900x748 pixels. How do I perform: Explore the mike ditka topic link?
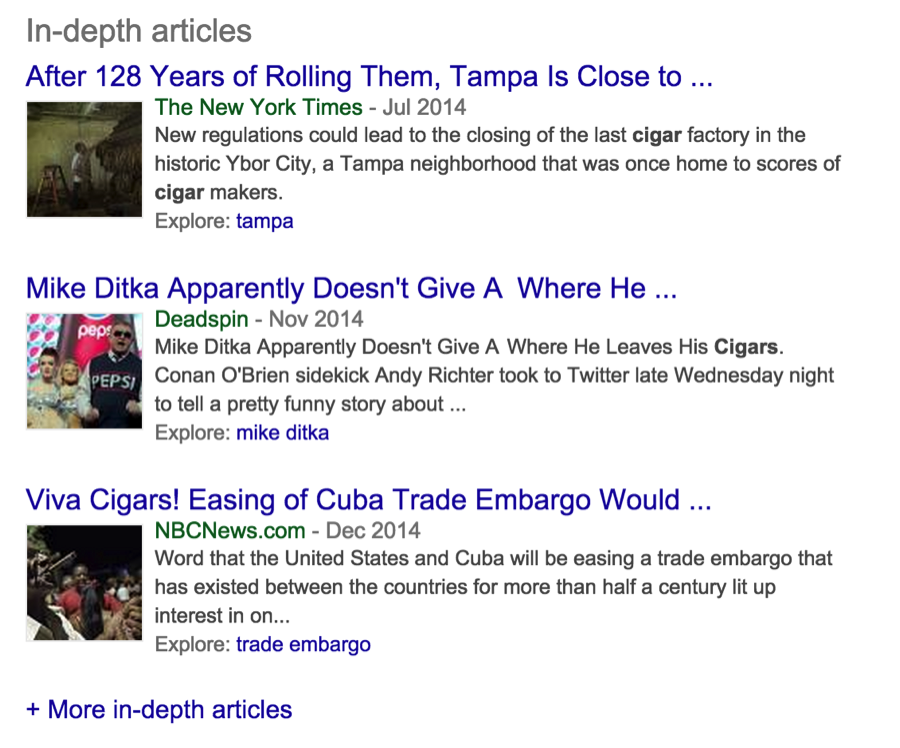click(x=282, y=433)
